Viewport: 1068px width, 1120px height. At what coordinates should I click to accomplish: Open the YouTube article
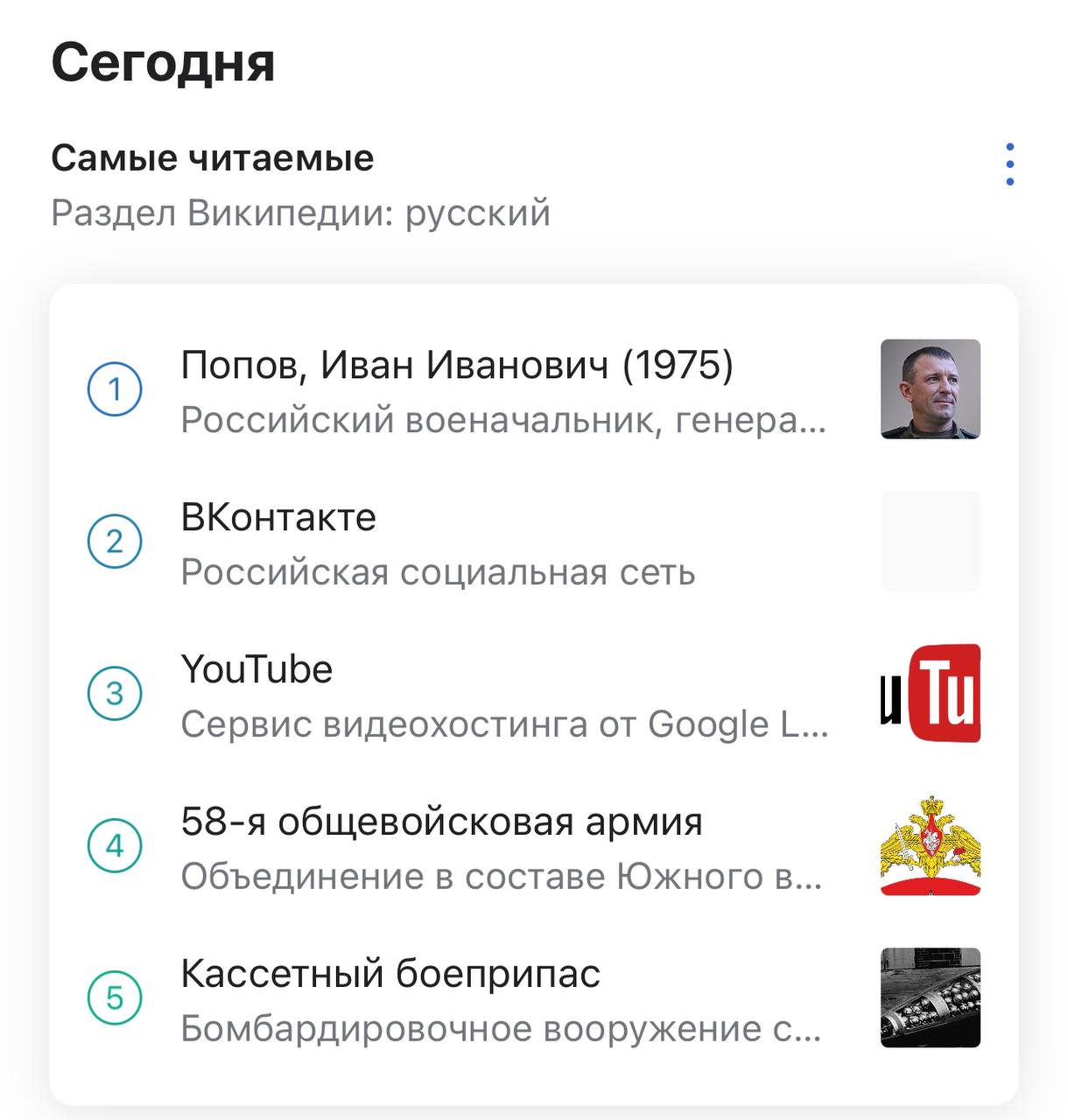[256, 670]
